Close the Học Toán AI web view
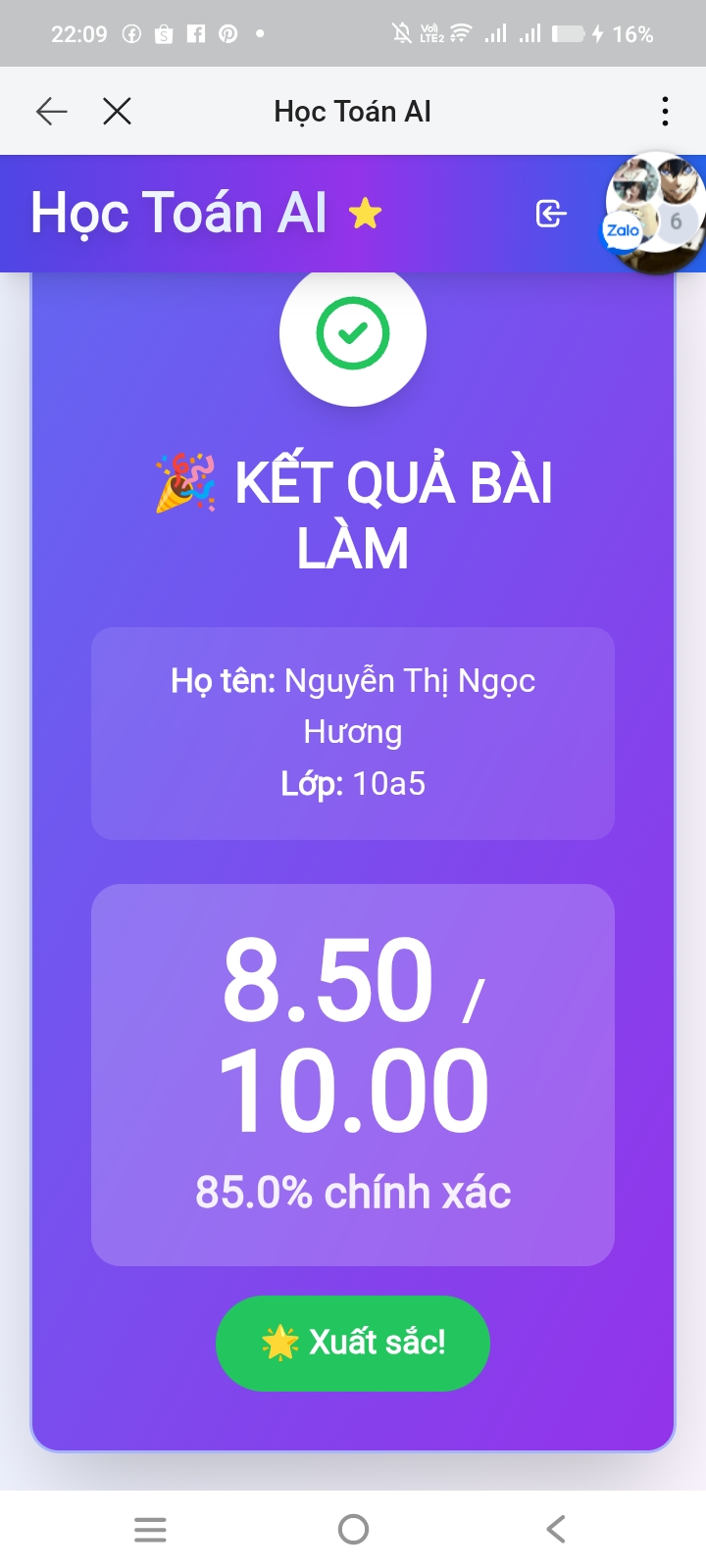Image resolution: width=706 pixels, height=1568 pixels. [117, 112]
